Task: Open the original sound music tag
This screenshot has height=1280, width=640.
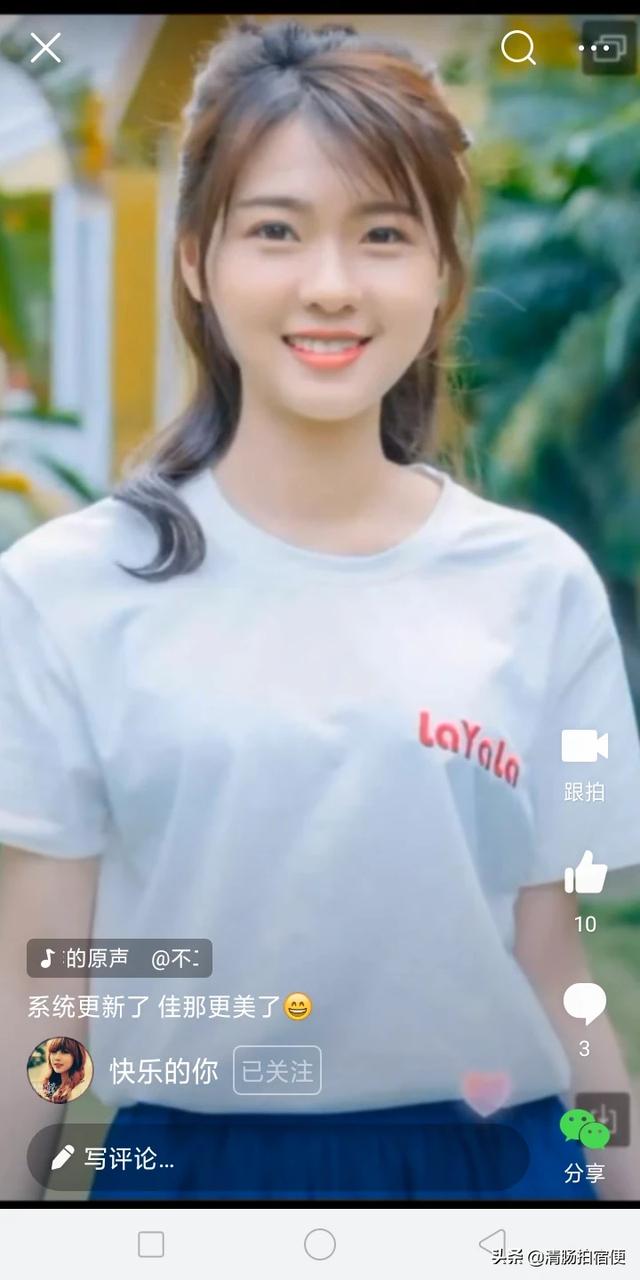Action: pyautogui.click(x=119, y=958)
